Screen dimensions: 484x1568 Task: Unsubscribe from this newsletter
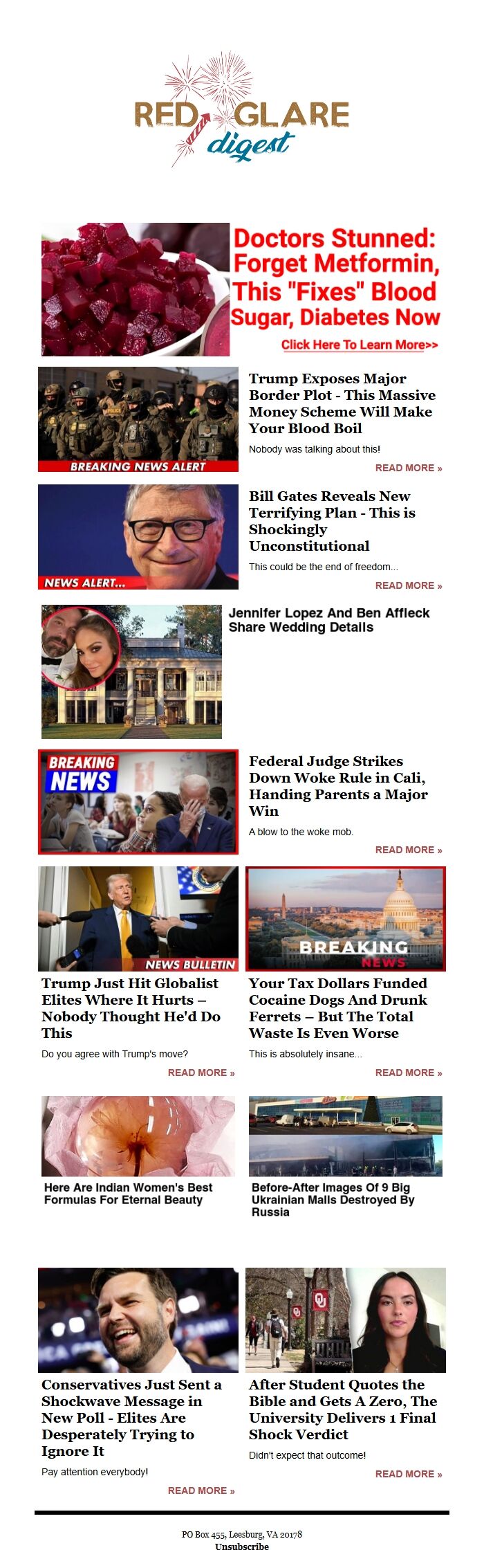(241, 1547)
